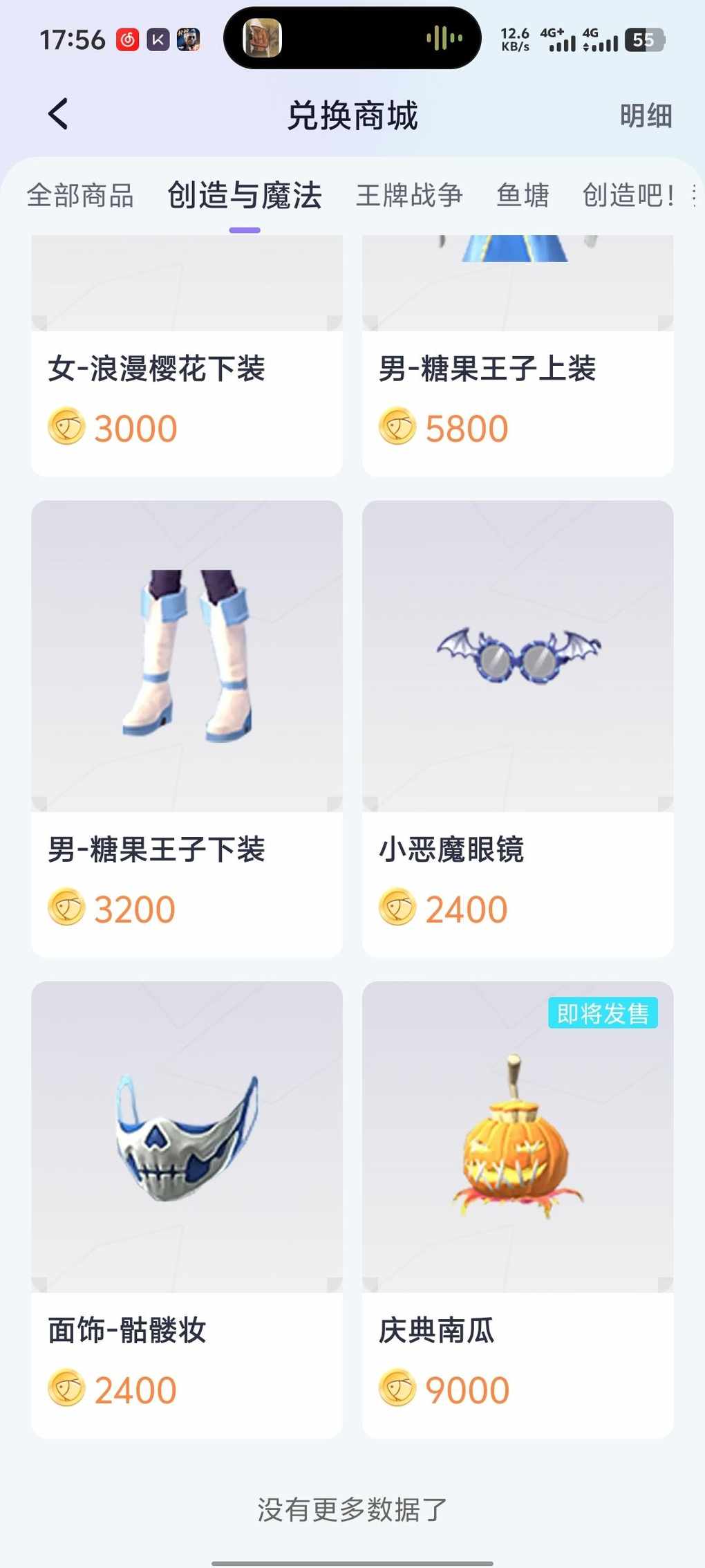Open the 面饰-骷髅妆 mask item
Screen dimensions: 705x1568
click(187, 1207)
